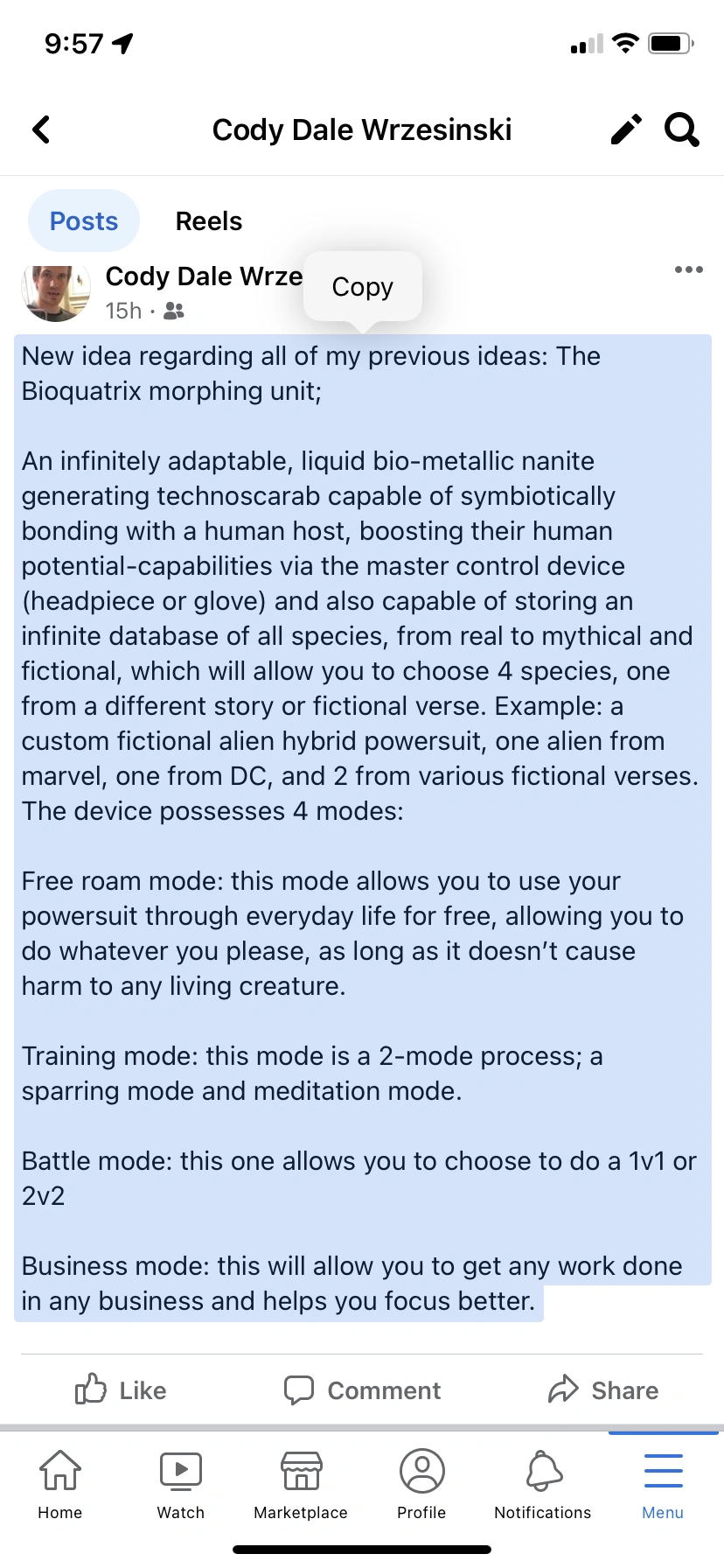Switch to the Reels tab

pos(208,221)
